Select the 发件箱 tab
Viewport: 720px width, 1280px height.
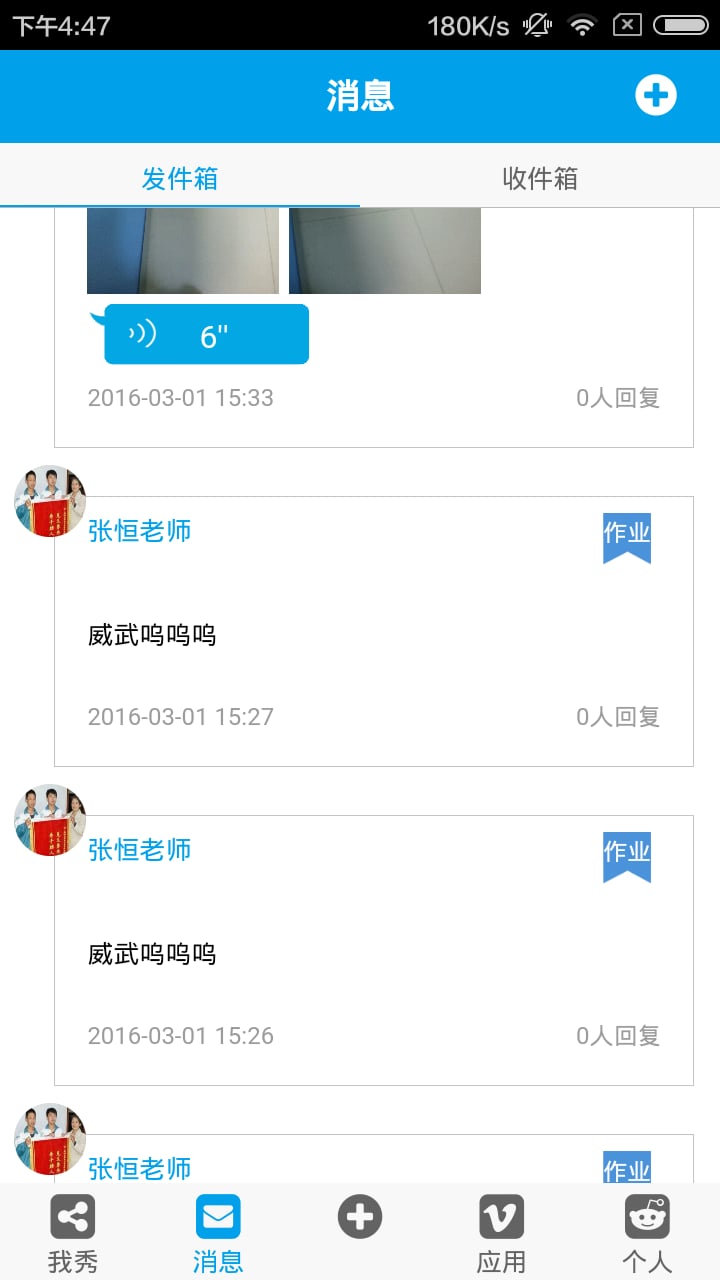(x=180, y=178)
